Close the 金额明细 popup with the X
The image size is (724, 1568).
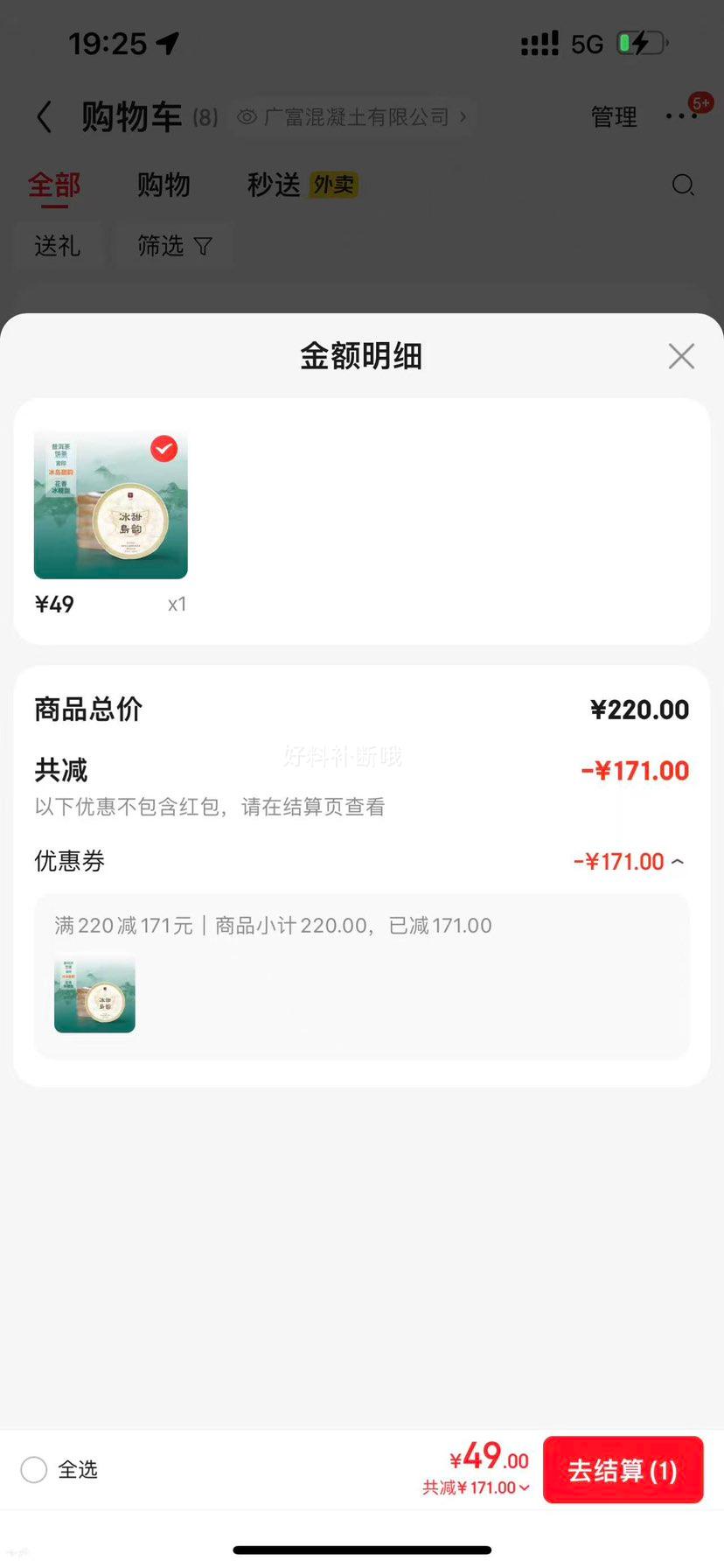click(x=681, y=356)
